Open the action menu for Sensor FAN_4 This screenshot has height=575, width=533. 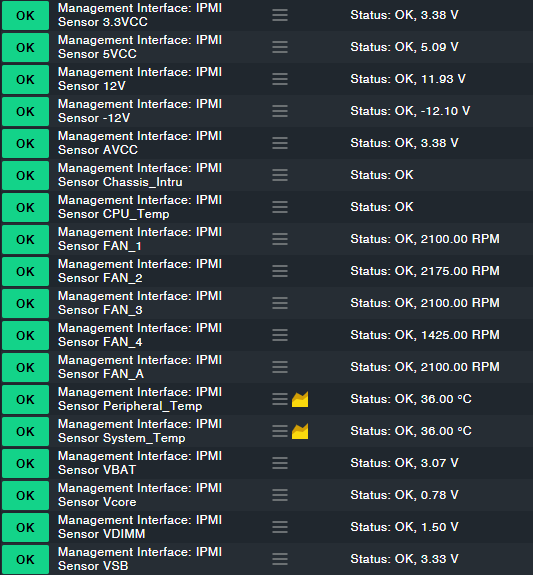click(x=280, y=335)
